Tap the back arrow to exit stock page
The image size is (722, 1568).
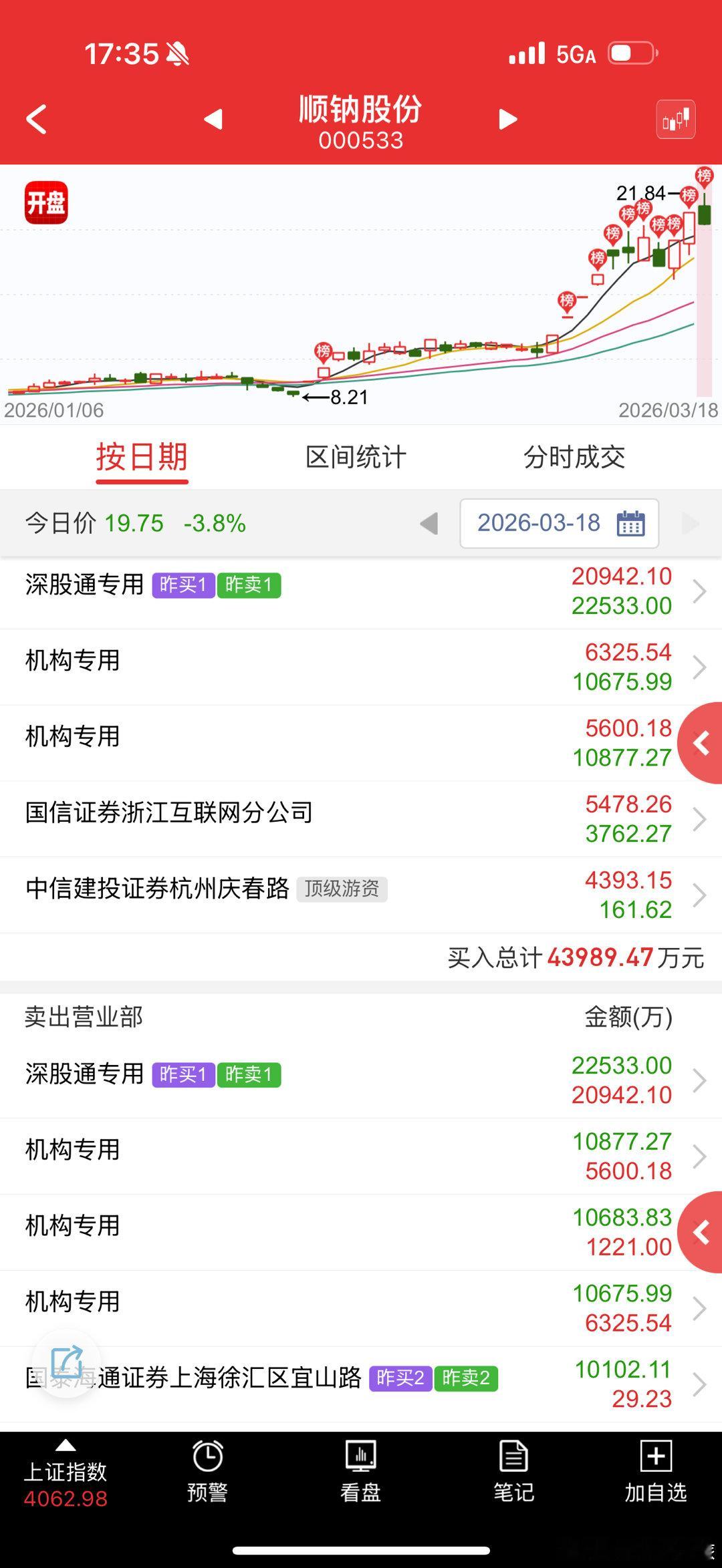click(x=37, y=118)
